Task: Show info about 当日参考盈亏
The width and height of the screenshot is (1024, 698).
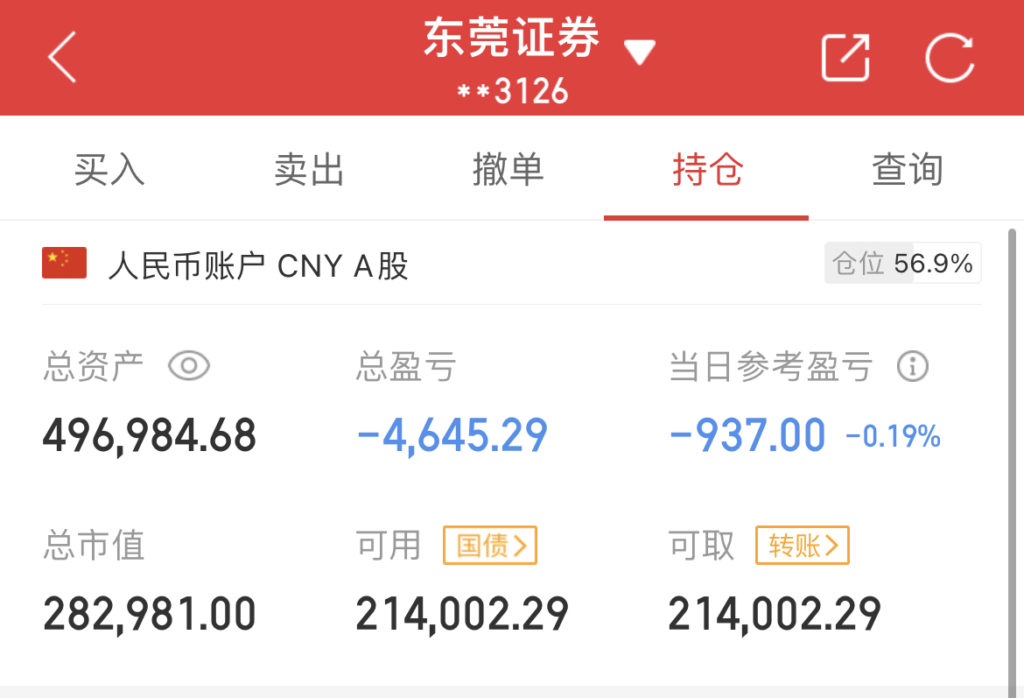Action: point(912,366)
